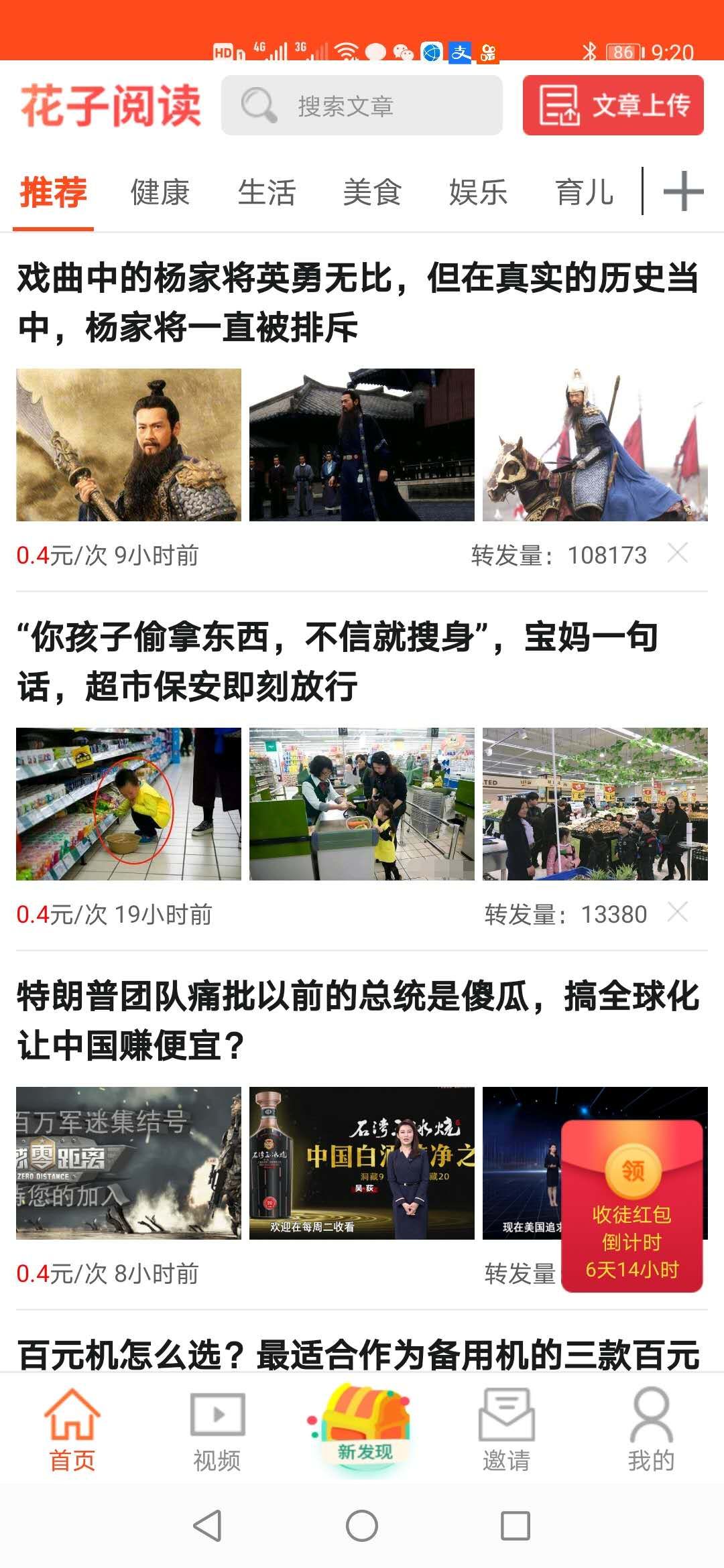
Task: Switch to the 生活 category tab
Action: tap(266, 193)
